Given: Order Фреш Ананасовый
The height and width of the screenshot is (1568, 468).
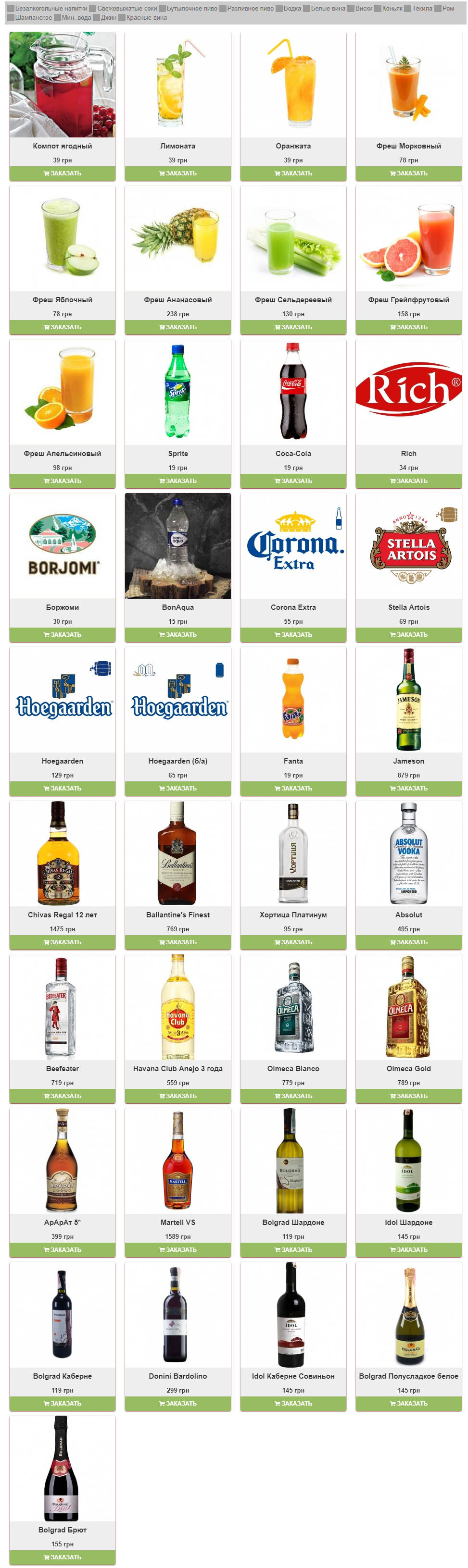Looking at the screenshot, I should pyautogui.click(x=177, y=327).
